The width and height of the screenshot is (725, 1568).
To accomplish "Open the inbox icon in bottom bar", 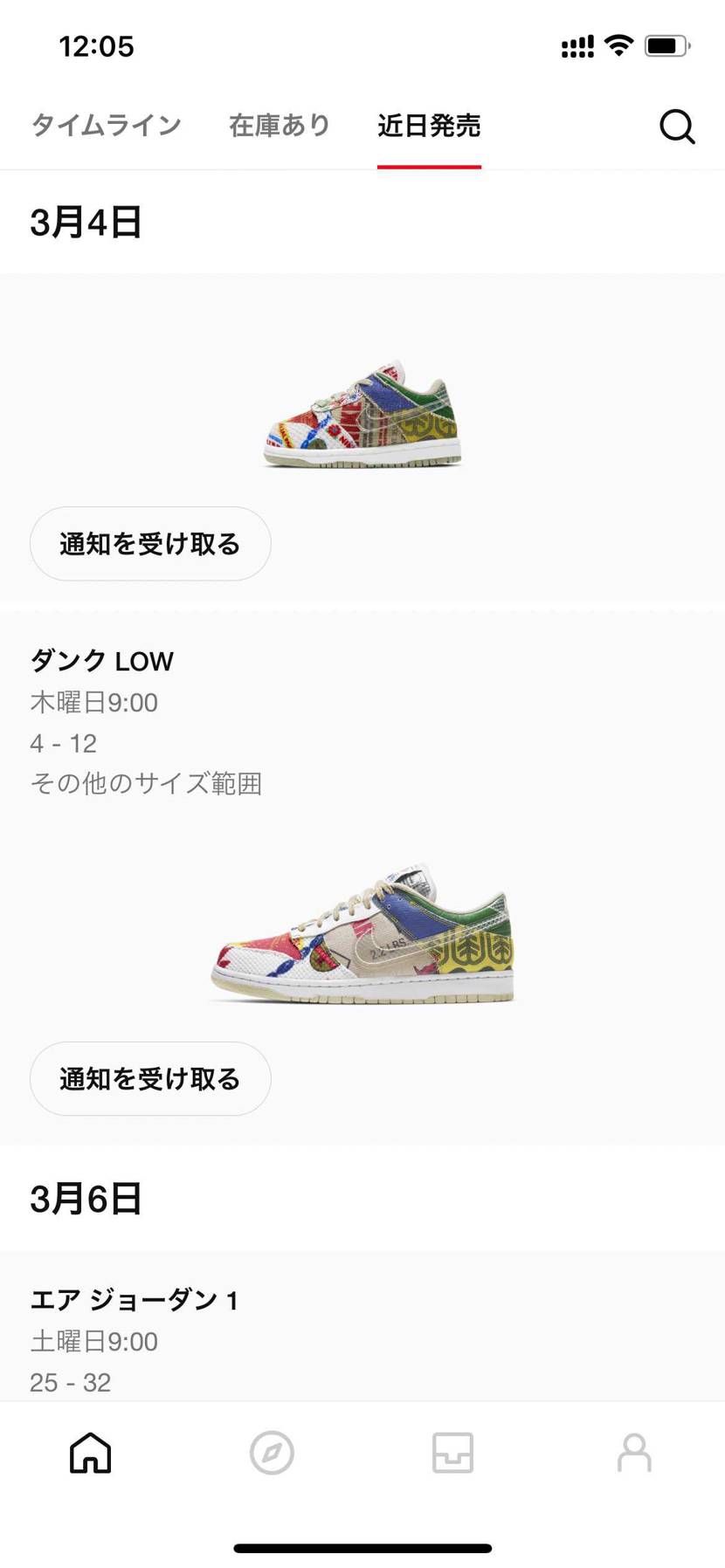I will 452,1453.
